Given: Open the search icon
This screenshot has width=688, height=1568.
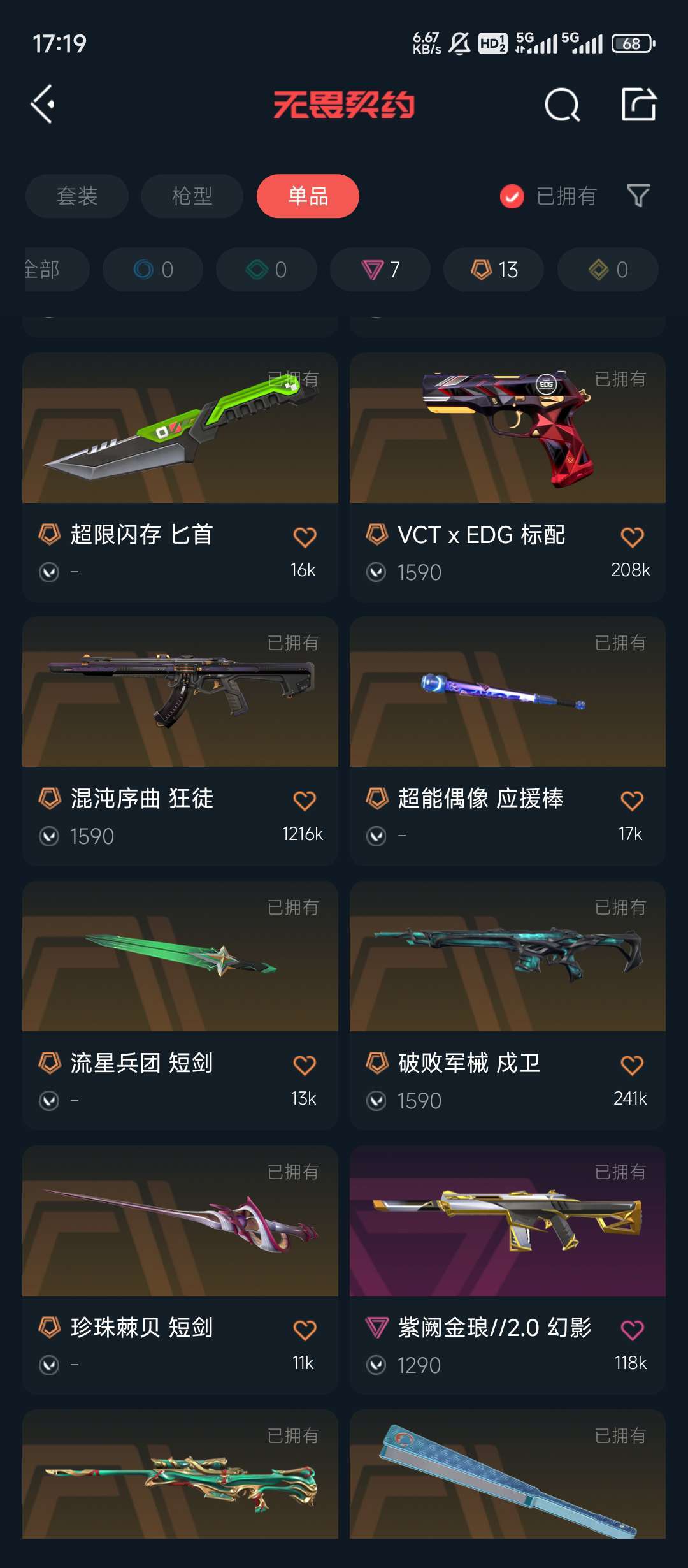Looking at the screenshot, I should point(562,105).
